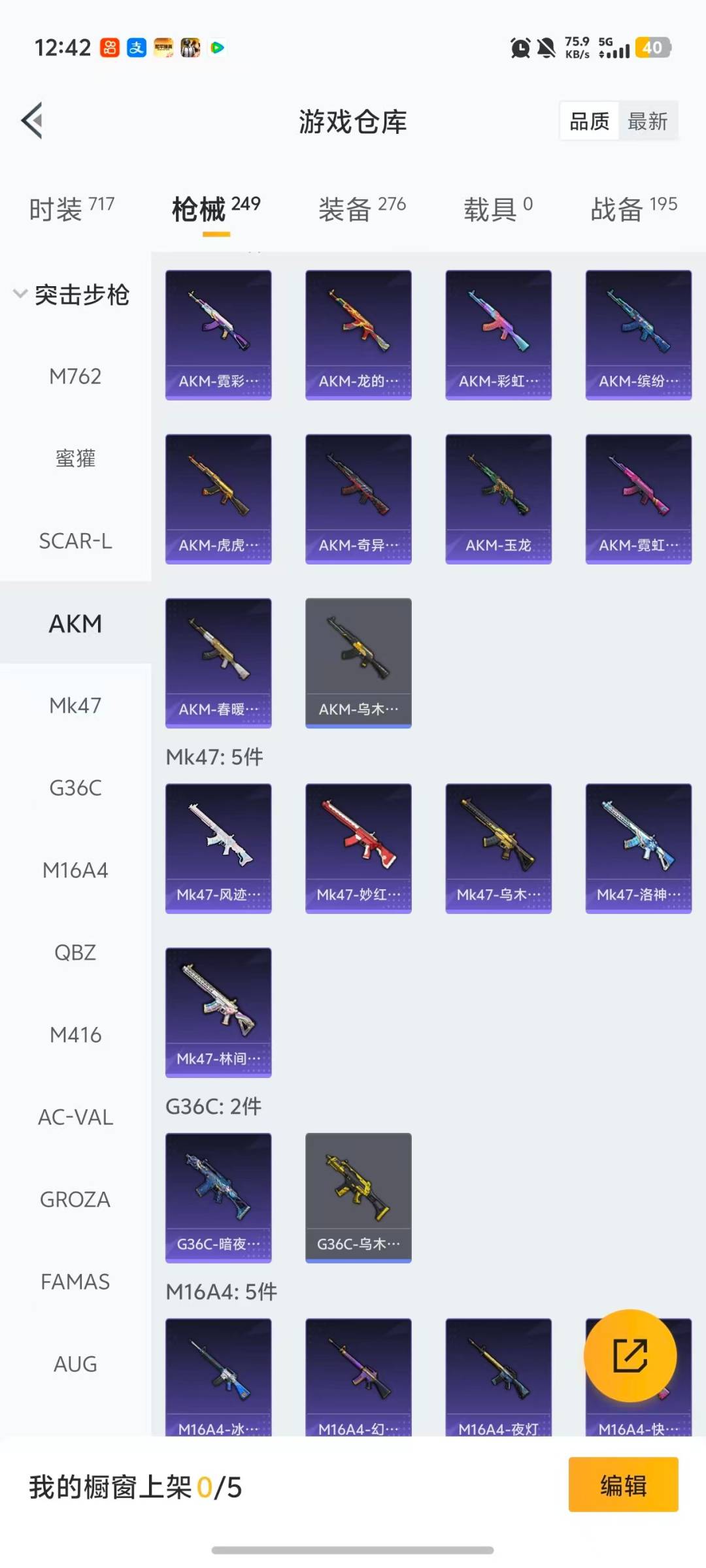Select M762 in the weapon list
Viewport: 706px width, 1568px height.
75,376
